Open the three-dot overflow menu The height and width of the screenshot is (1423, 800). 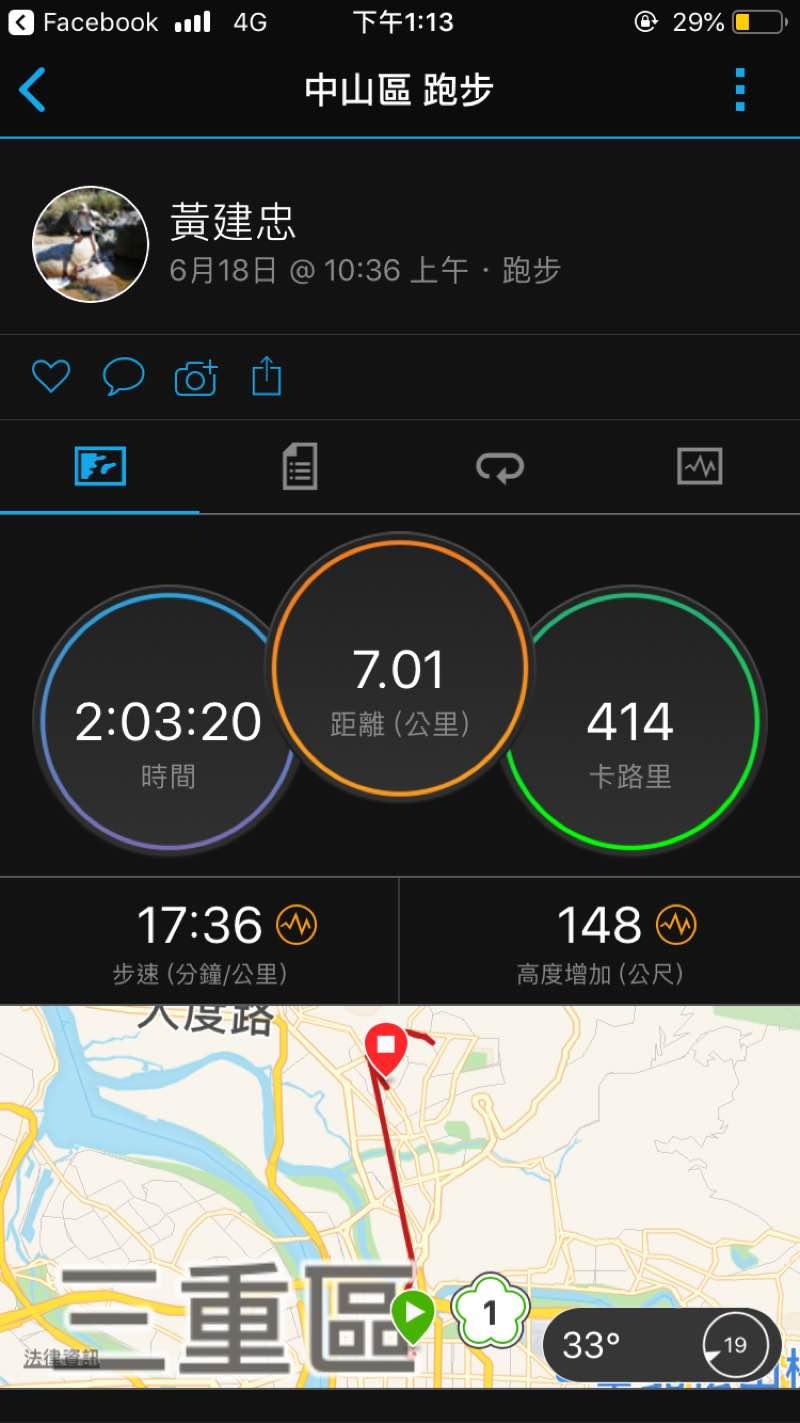[x=740, y=90]
